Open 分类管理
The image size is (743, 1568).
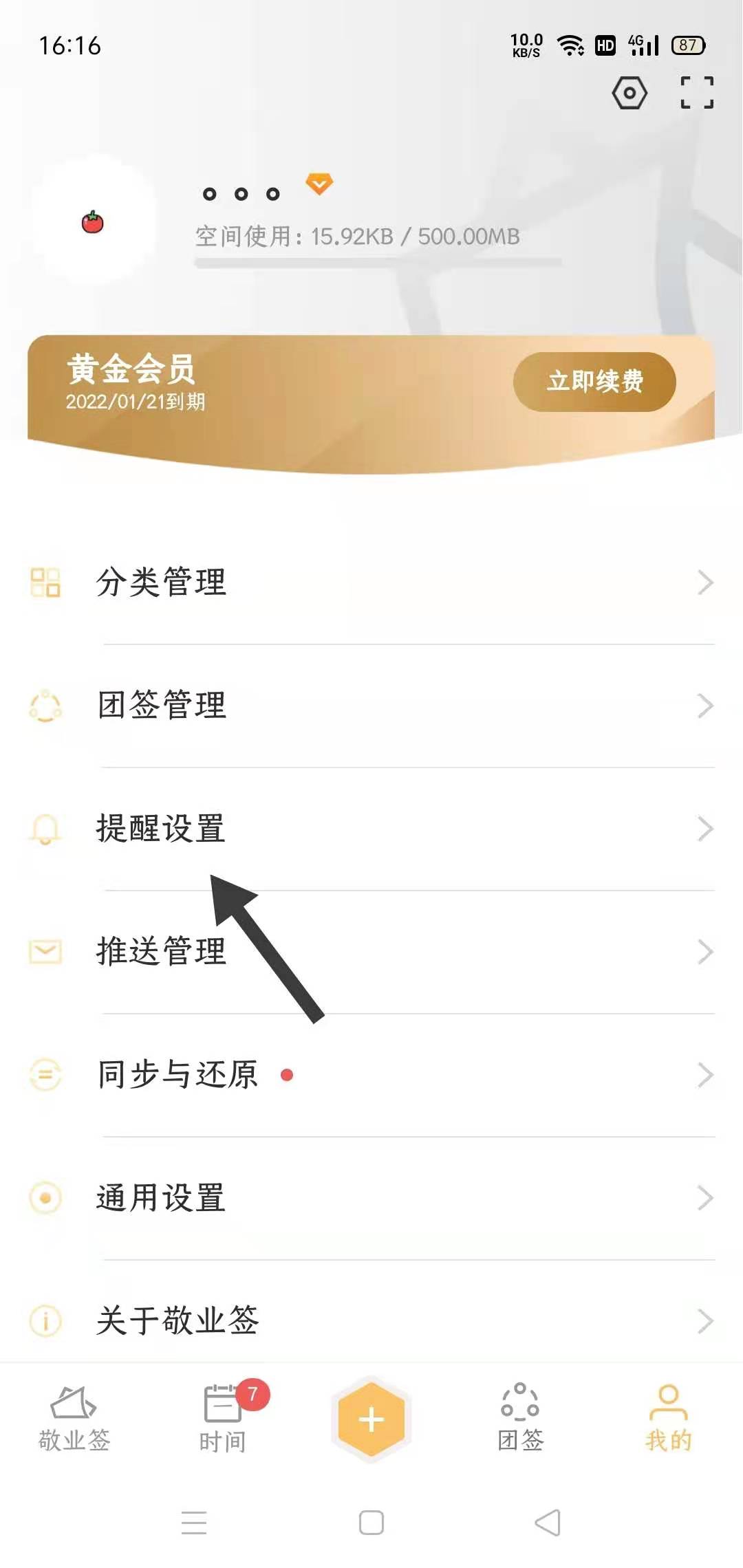tap(371, 582)
